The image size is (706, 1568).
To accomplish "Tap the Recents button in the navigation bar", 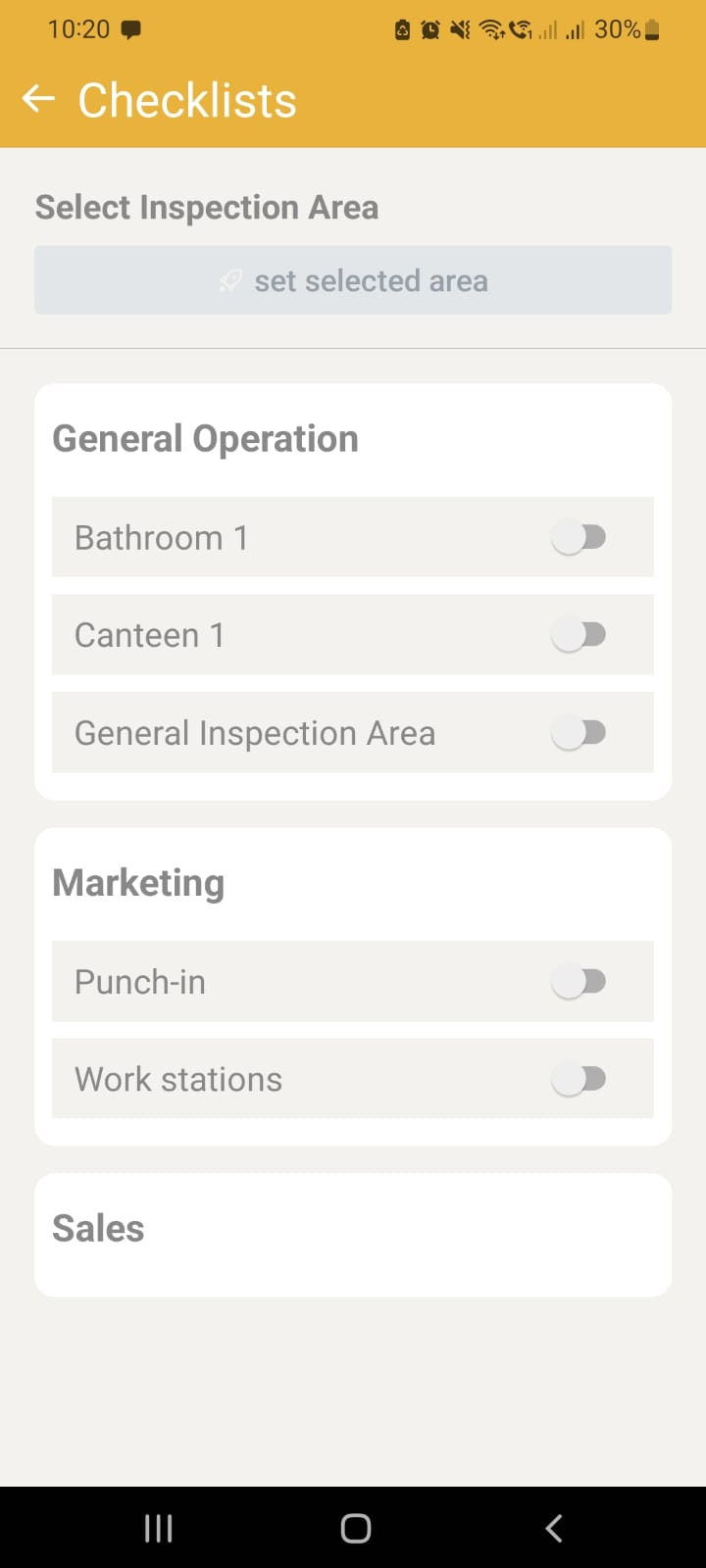I will [158, 1527].
